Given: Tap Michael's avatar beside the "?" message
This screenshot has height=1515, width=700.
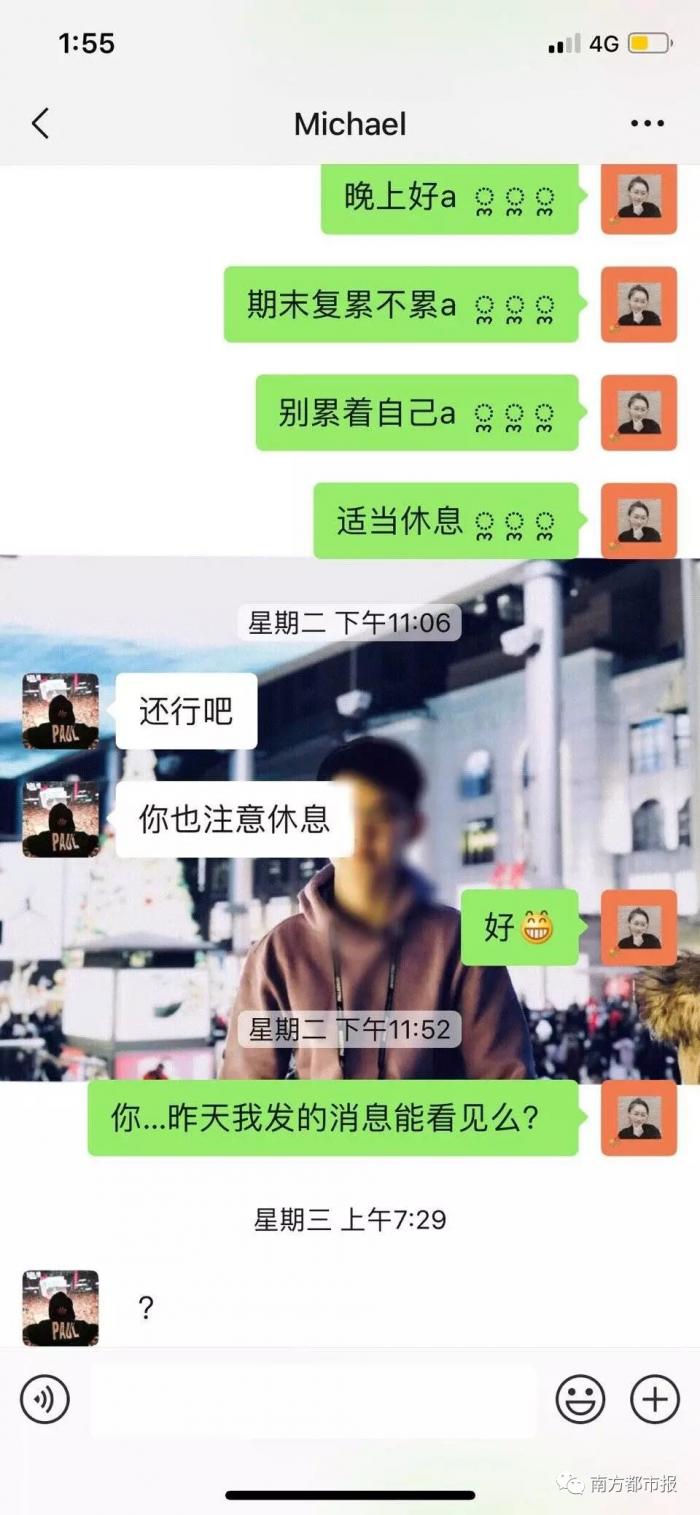Looking at the screenshot, I should pyautogui.click(x=61, y=1308).
